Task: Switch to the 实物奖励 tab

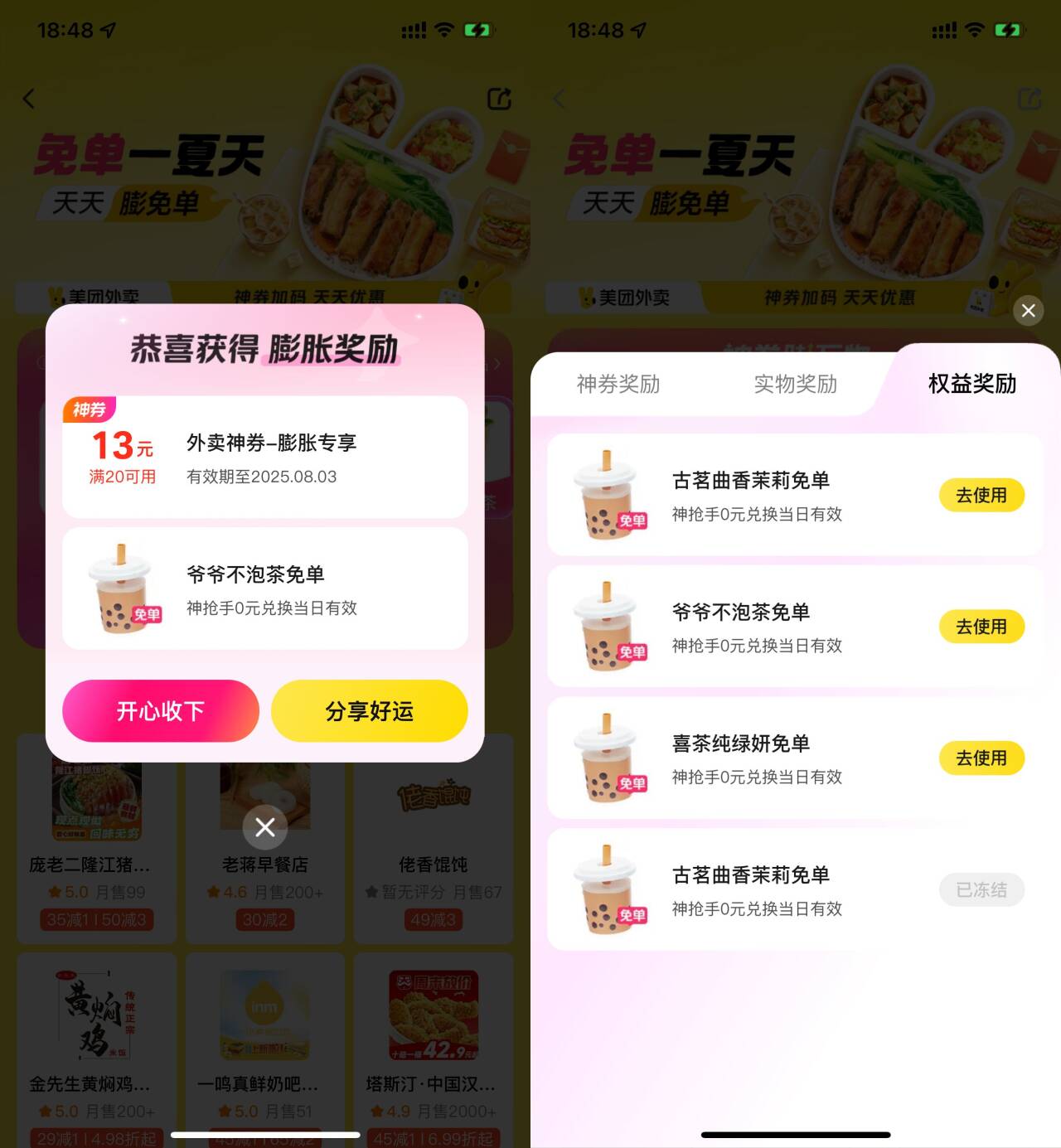Action: point(795,385)
